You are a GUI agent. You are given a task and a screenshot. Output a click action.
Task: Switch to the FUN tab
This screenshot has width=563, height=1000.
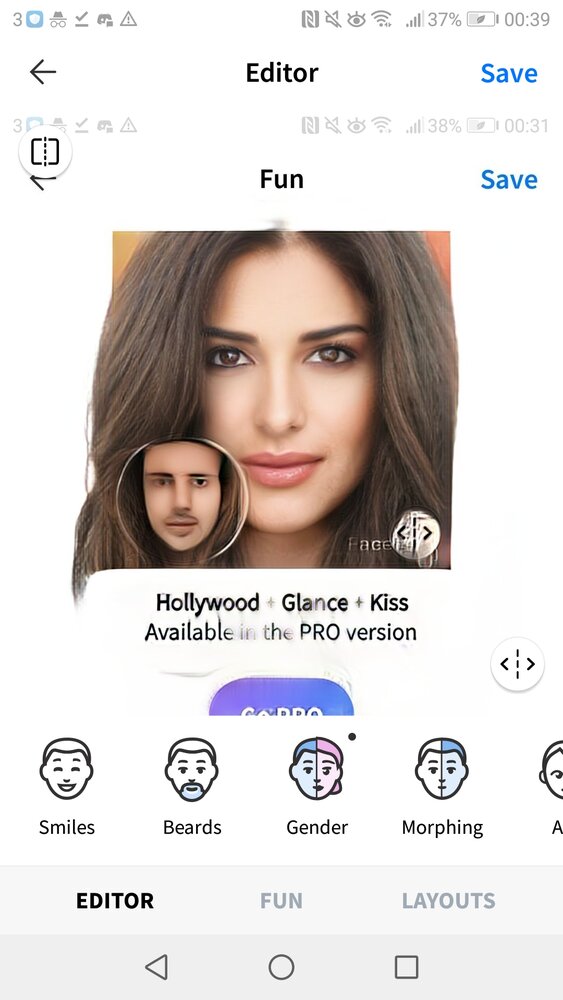(281, 901)
